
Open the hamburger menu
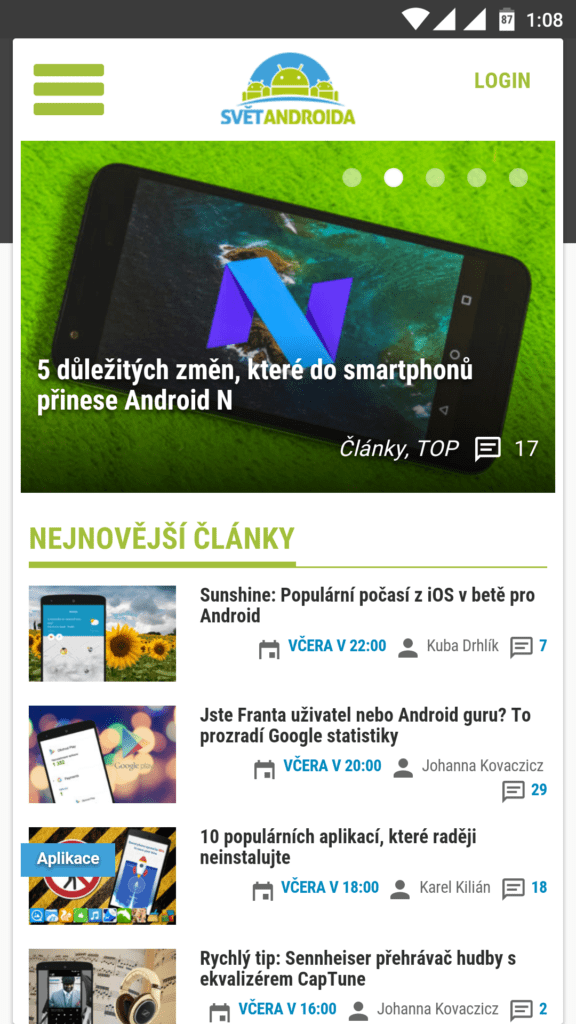69,89
